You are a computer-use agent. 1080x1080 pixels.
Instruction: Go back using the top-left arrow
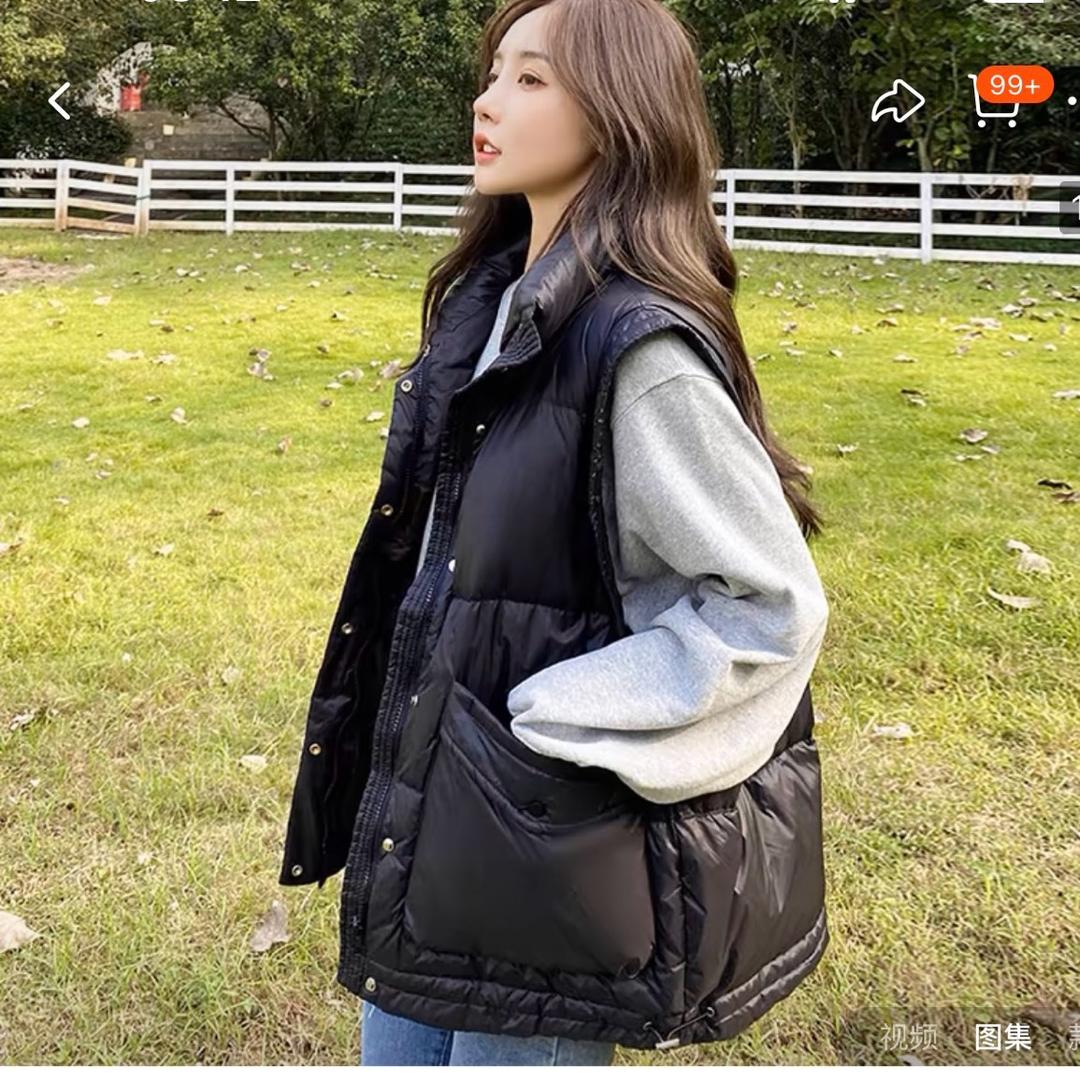[x=60, y=102]
